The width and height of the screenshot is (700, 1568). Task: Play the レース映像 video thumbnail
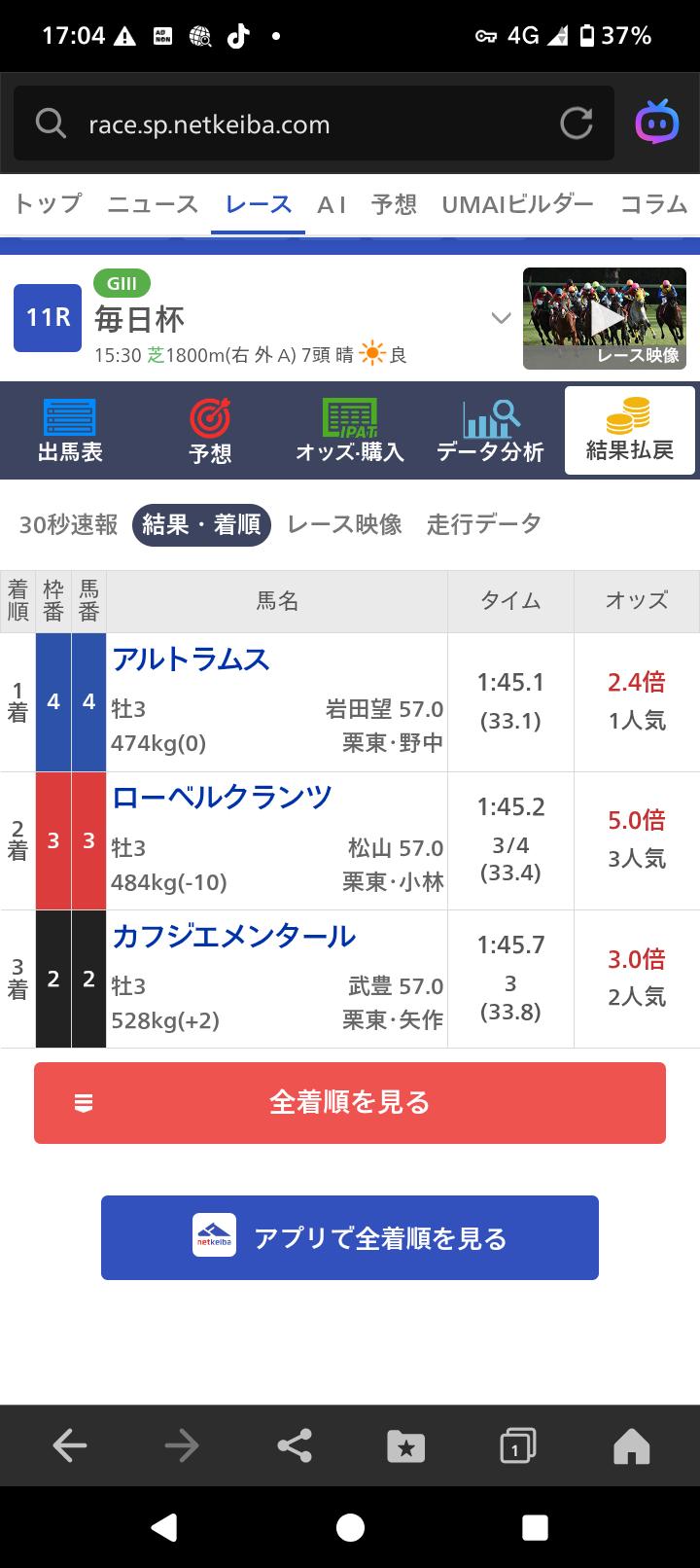[605, 319]
